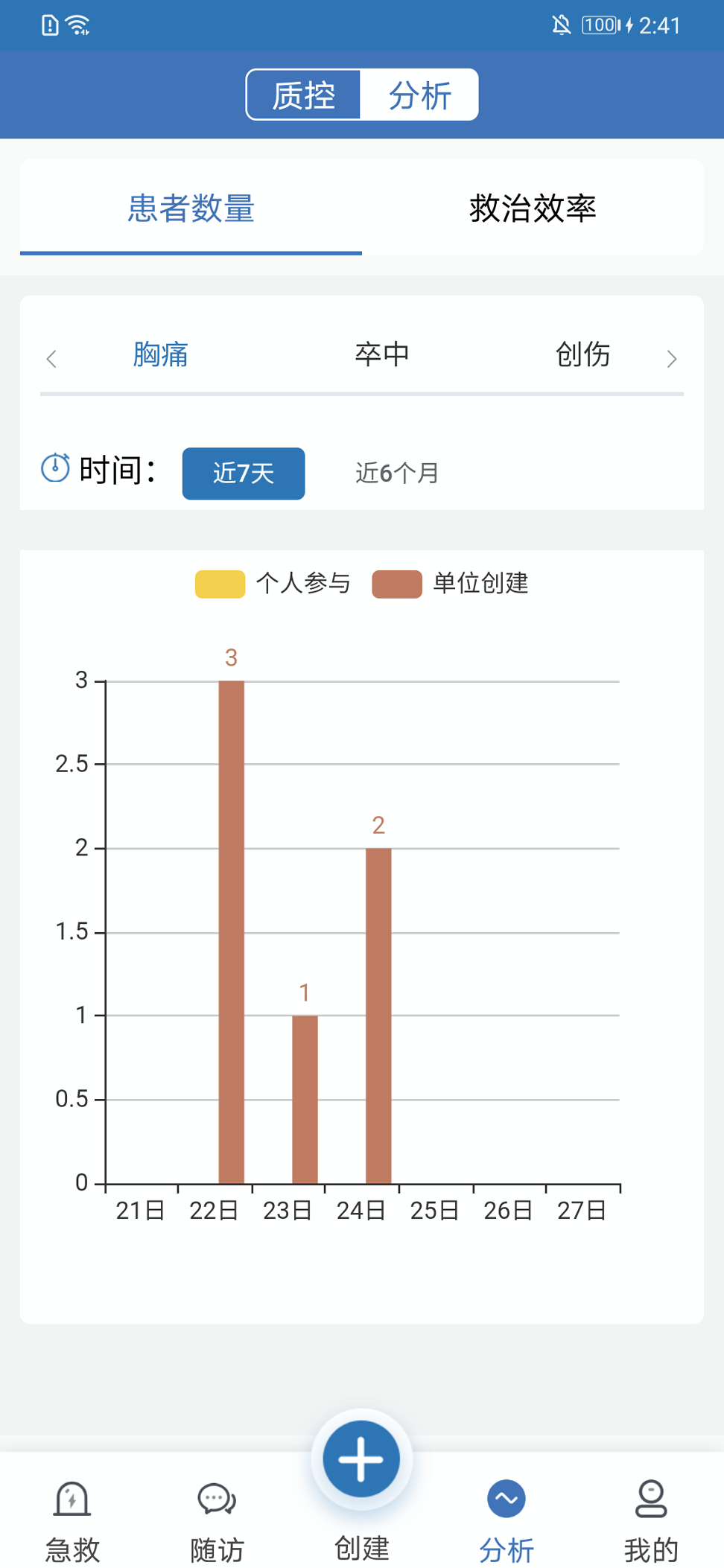Image resolution: width=724 pixels, height=1568 pixels.
Task: Tap the blue 创建 plus button
Action: tap(361, 1459)
